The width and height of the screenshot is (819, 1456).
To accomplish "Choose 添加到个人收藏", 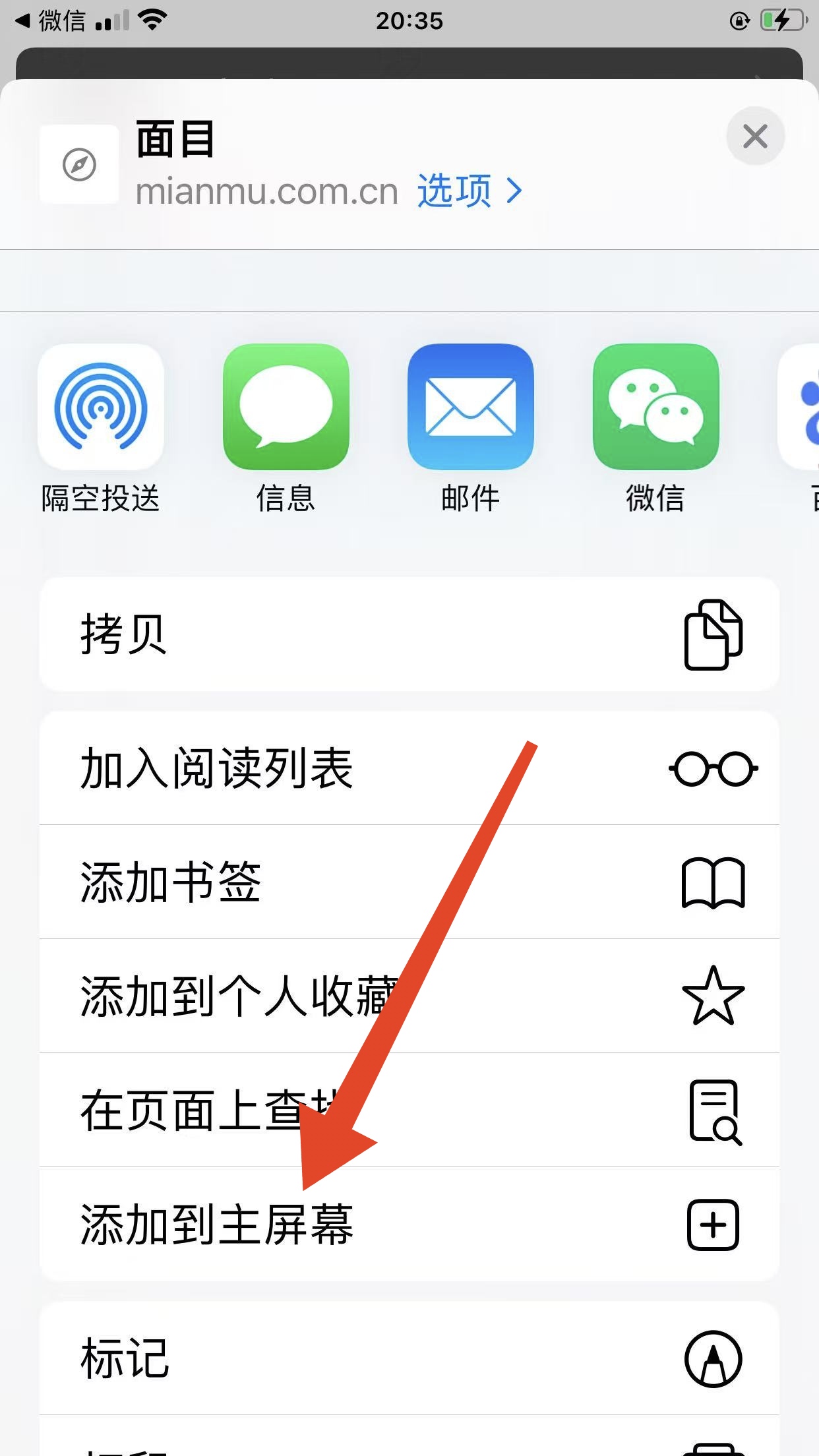I will (409, 996).
